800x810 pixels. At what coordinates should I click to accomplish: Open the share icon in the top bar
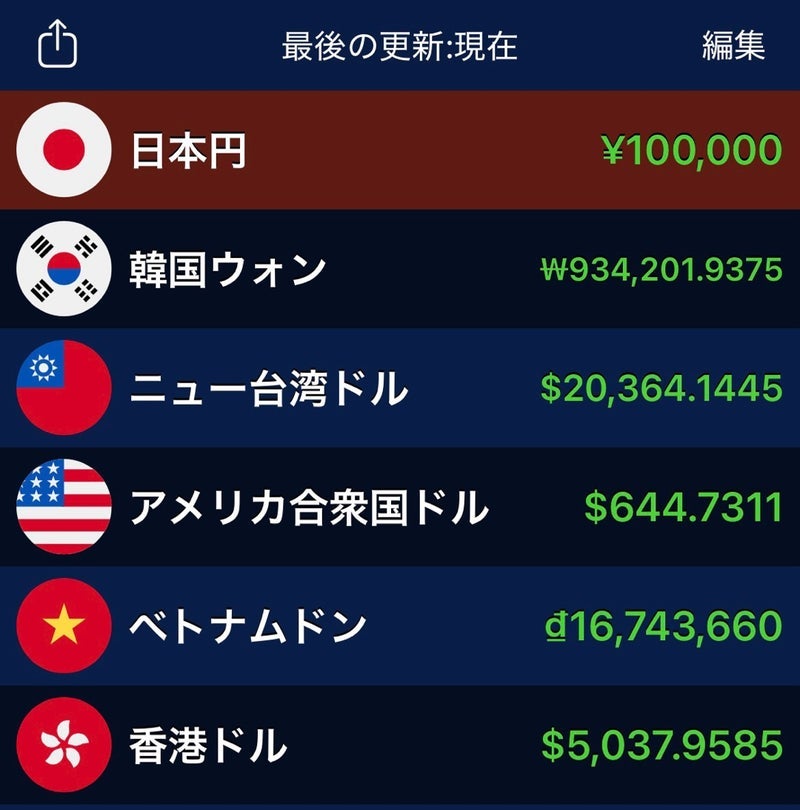tap(58, 46)
